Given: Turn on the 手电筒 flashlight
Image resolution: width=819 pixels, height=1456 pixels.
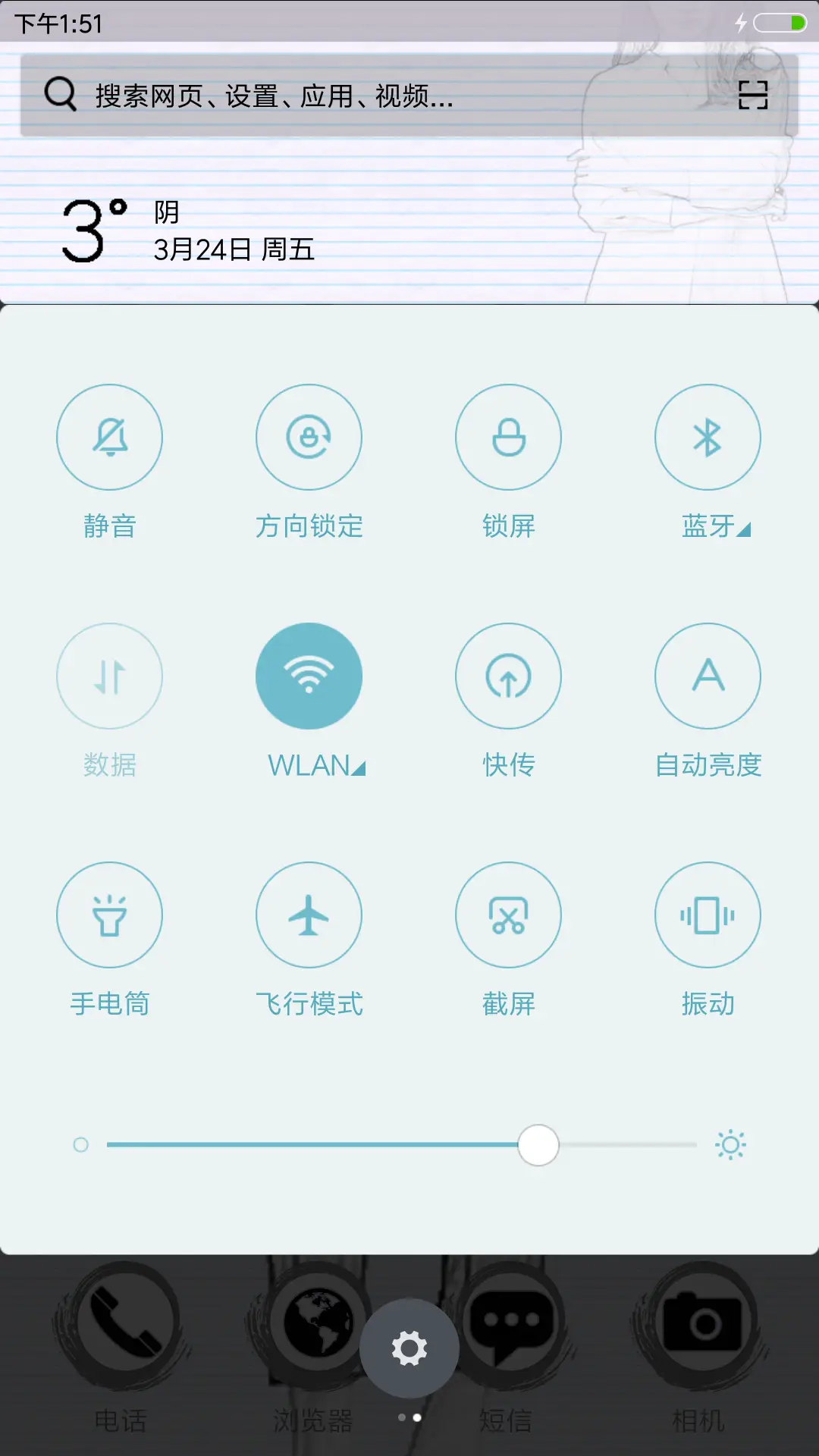Looking at the screenshot, I should tap(109, 915).
